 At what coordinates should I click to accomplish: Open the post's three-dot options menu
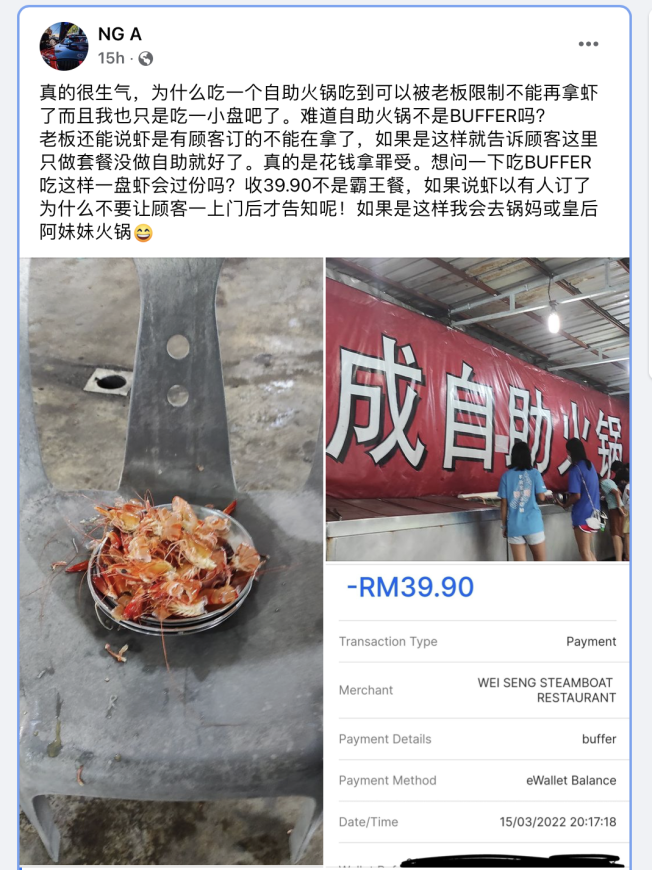[589, 45]
